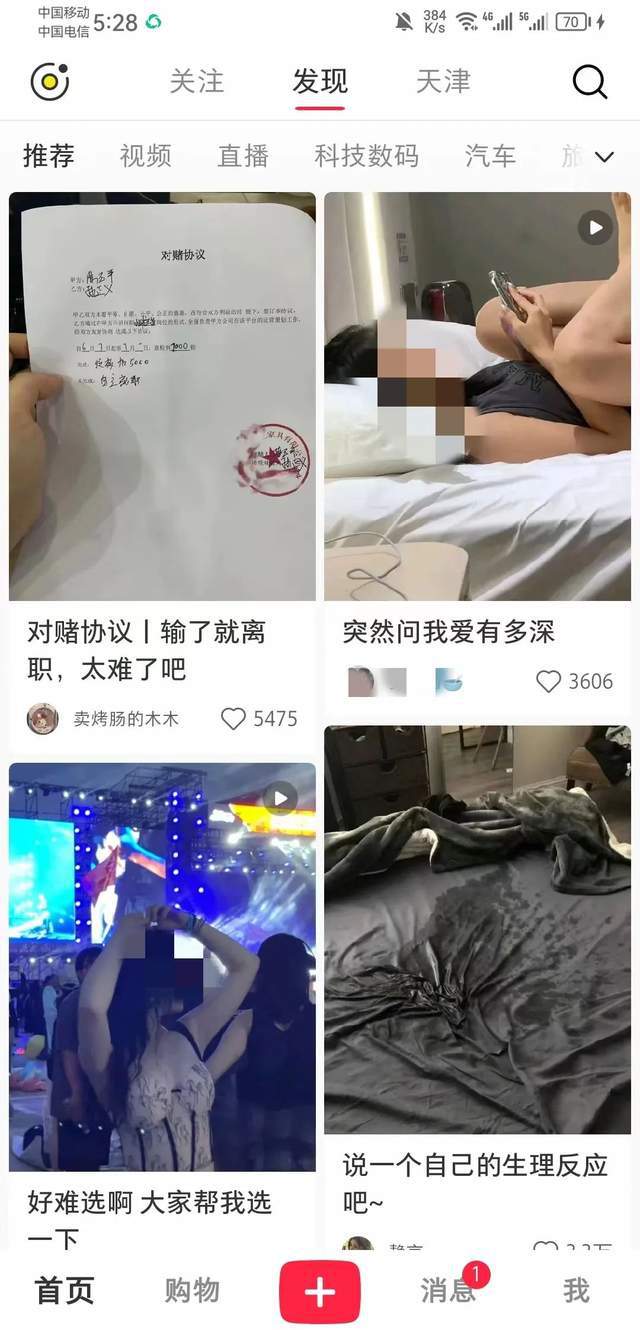640x1330 pixels.
Task: Open the 说一个自己的生理反应吧 post
Action: (477, 930)
